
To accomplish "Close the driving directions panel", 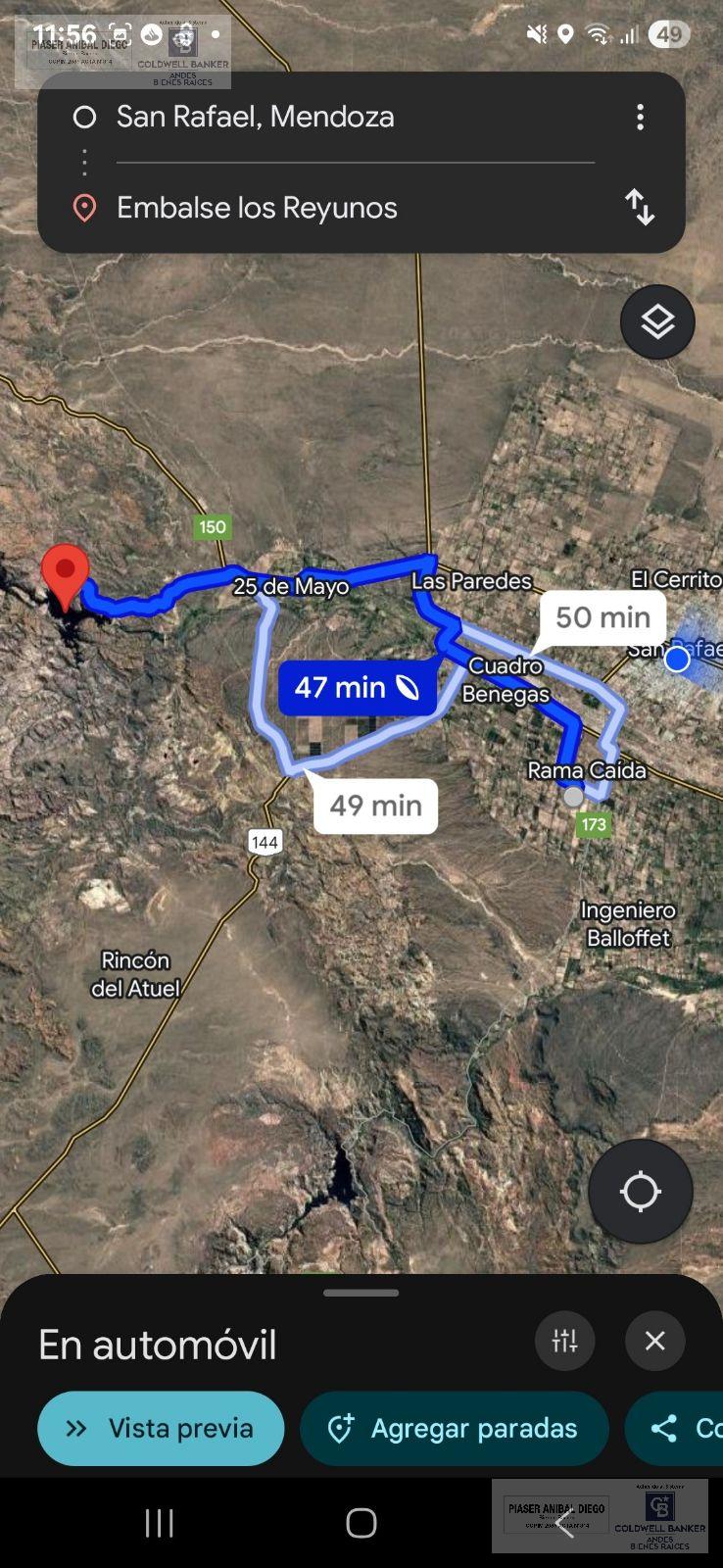I will coord(655,1341).
